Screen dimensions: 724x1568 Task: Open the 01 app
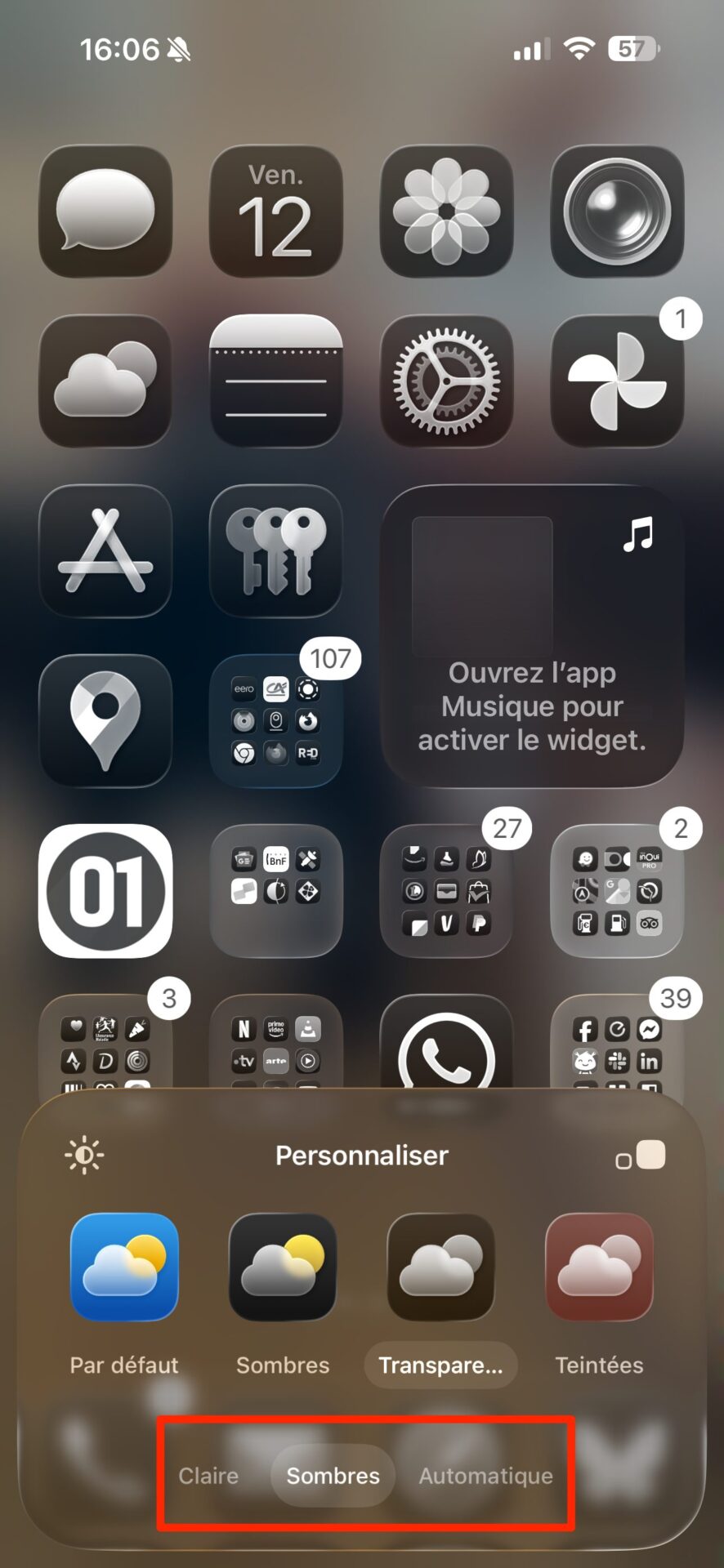point(105,891)
